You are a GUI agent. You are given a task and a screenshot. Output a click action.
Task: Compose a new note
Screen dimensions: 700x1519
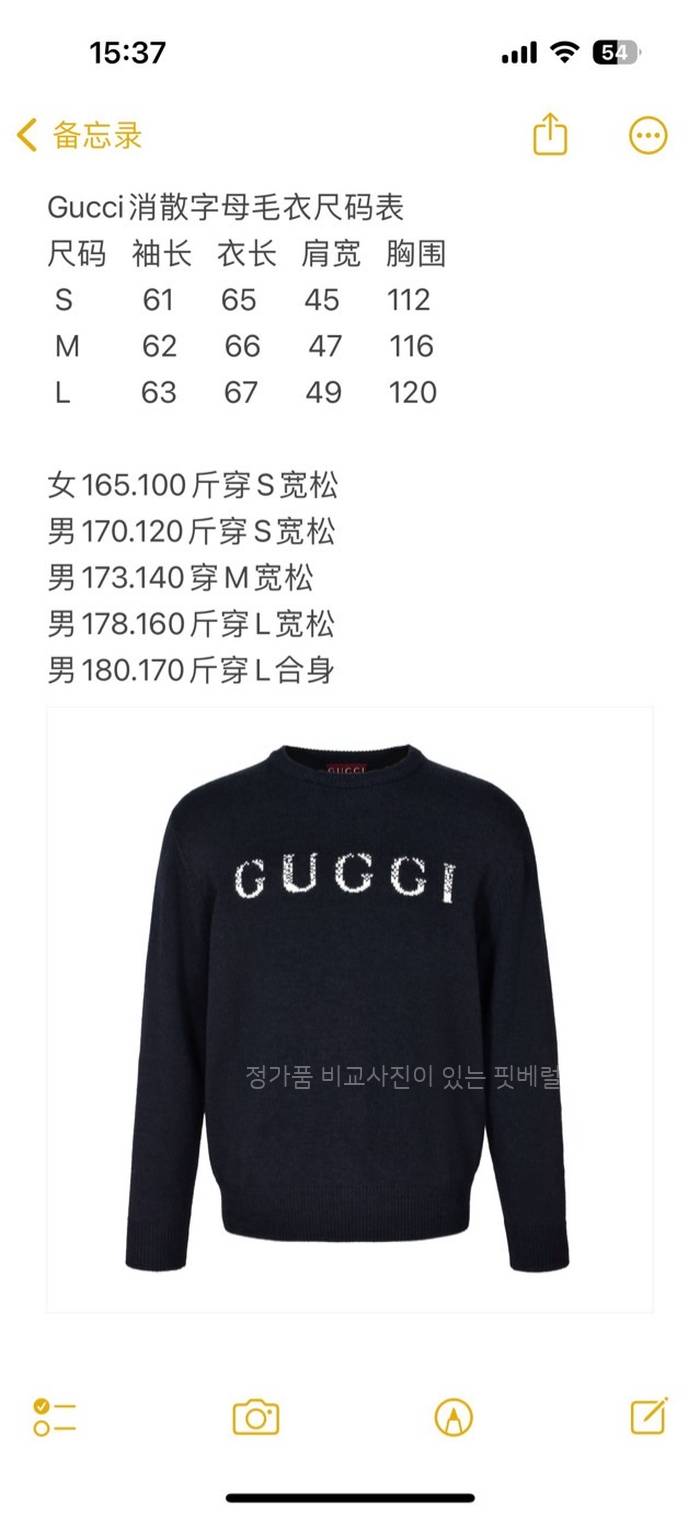pyautogui.click(x=649, y=1416)
